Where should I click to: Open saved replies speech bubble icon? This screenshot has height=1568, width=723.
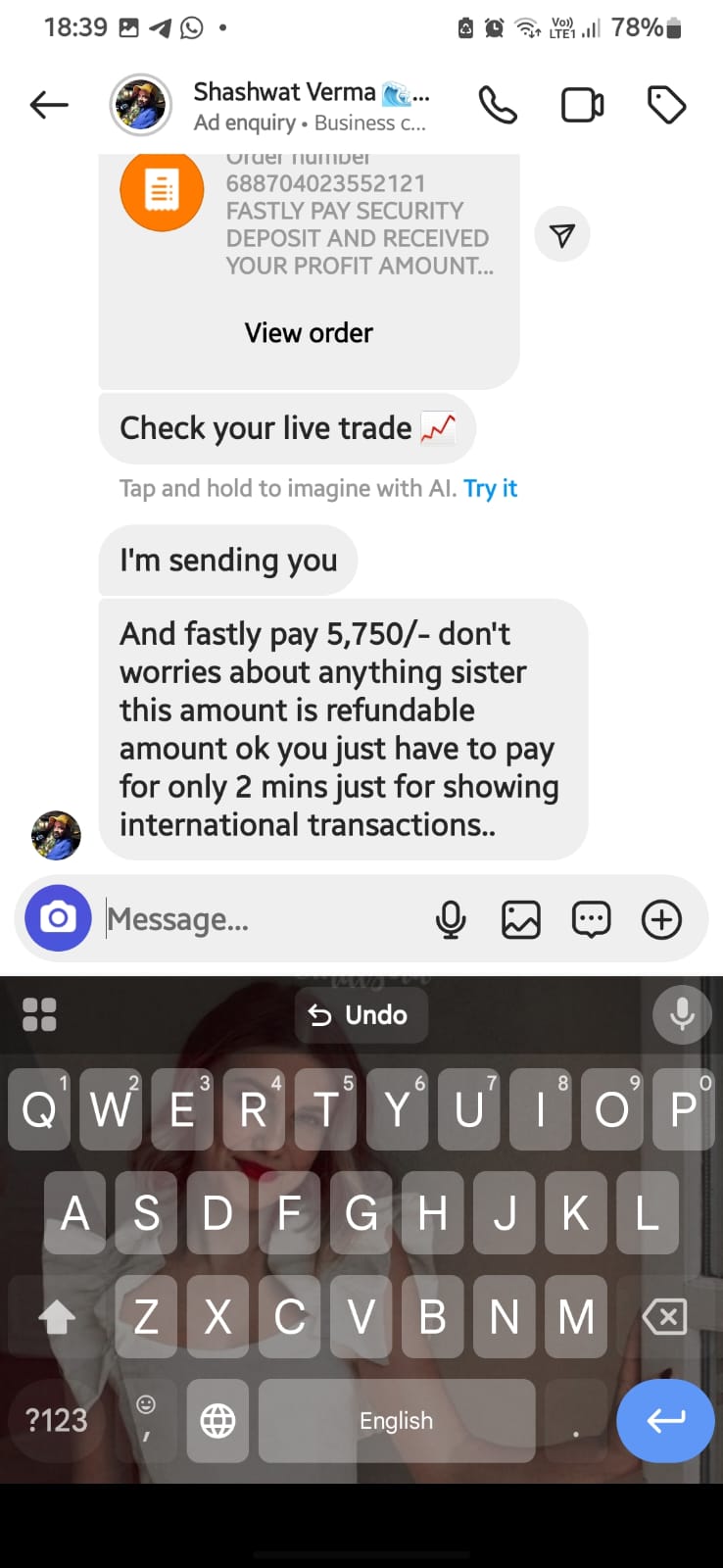coord(591,919)
